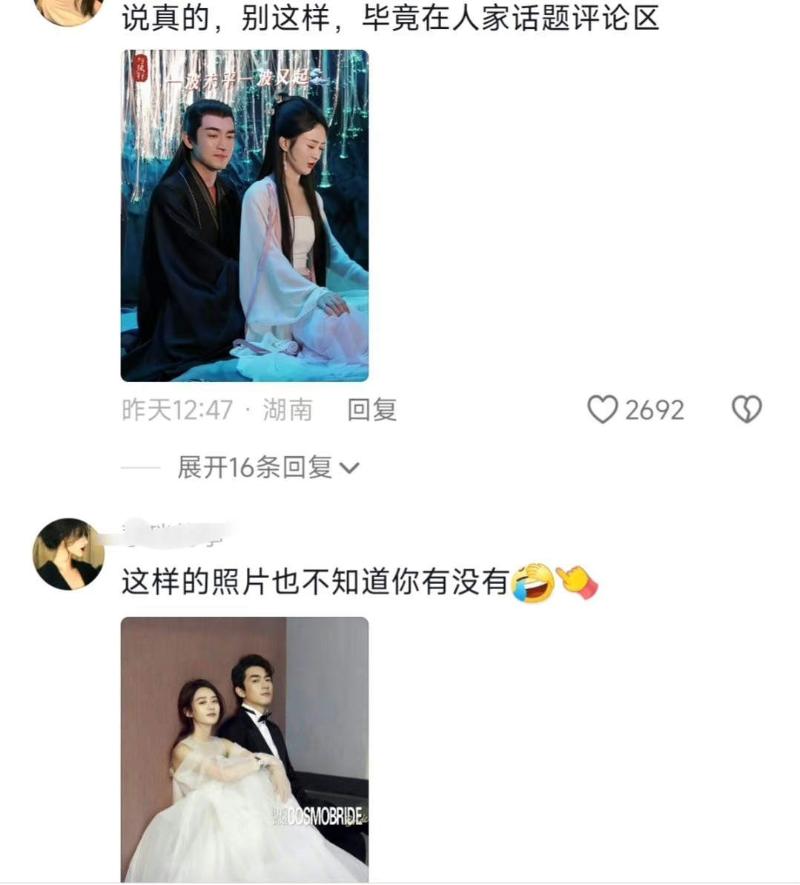This screenshot has width=800, height=885.
Task: Tap 回复 to reply to the comment
Action: tap(372, 409)
